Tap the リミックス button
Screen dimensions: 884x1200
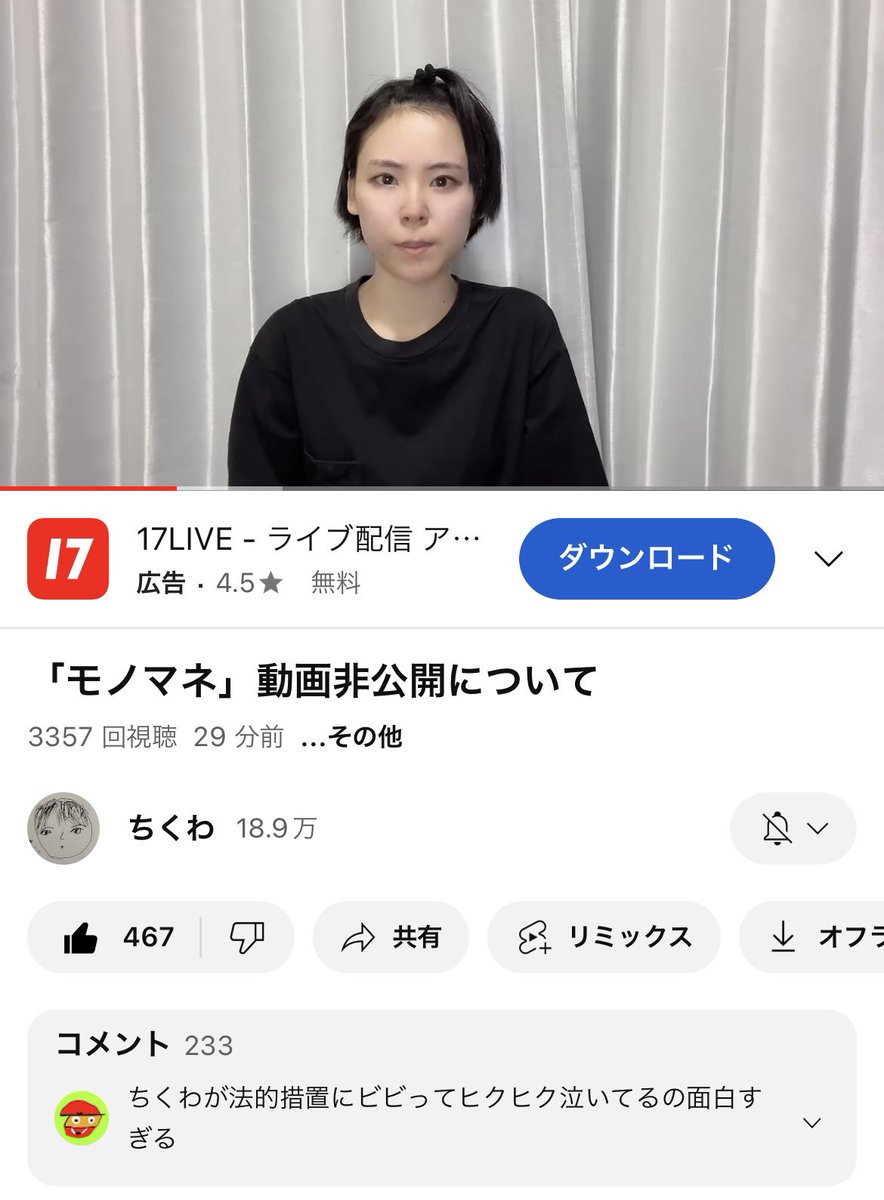point(603,937)
